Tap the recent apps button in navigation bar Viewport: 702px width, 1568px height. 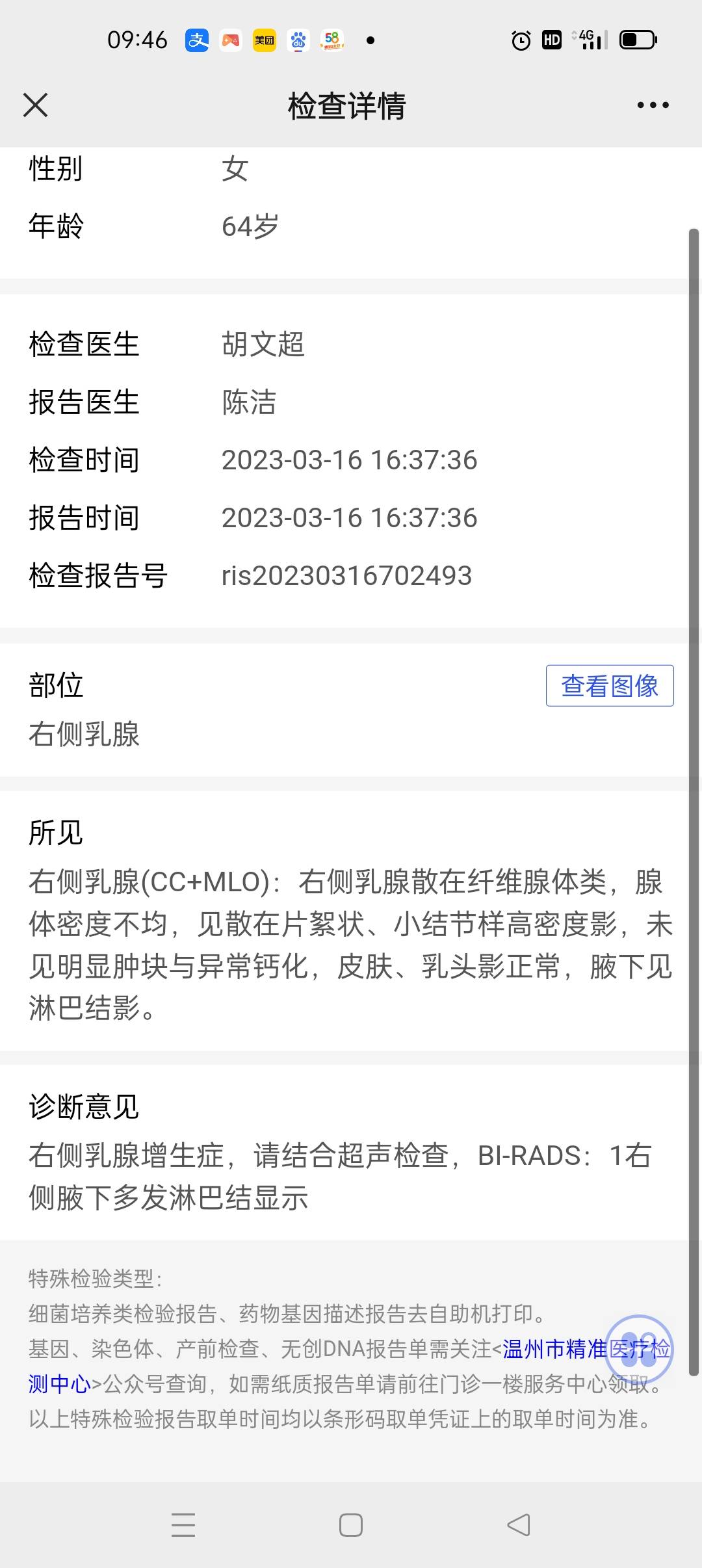click(184, 1524)
